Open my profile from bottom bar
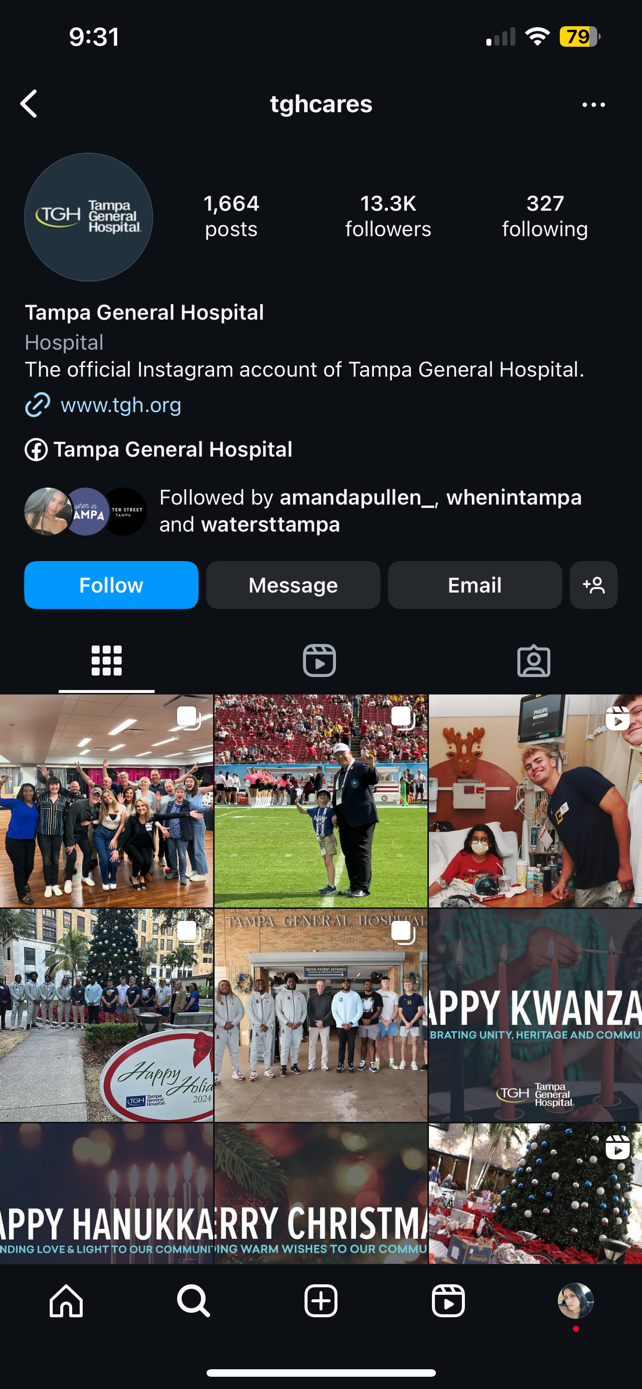The height and width of the screenshot is (1389, 642). (575, 1301)
